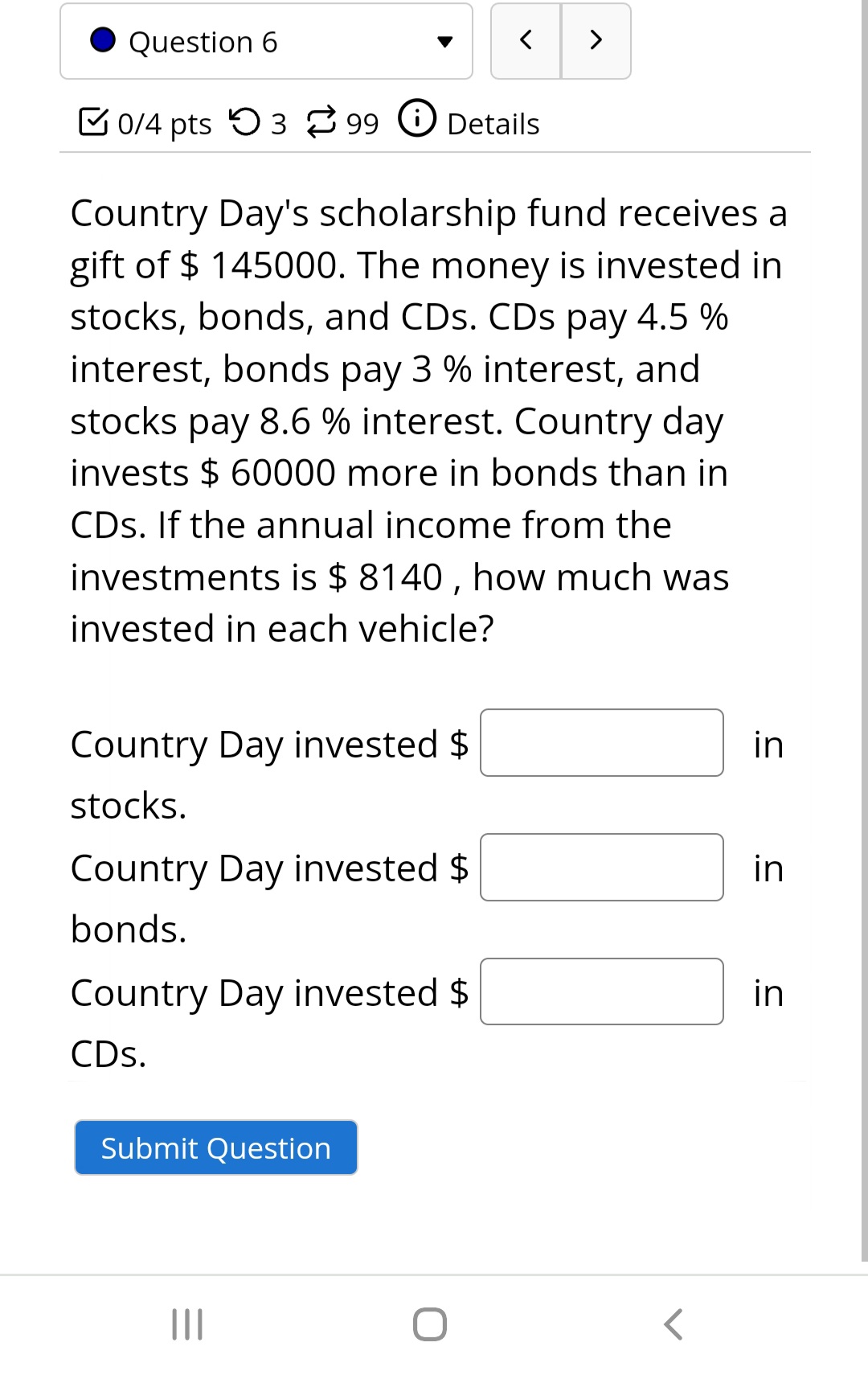
Task: Tap the Android back arrow icon
Action: [x=674, y=1325]
